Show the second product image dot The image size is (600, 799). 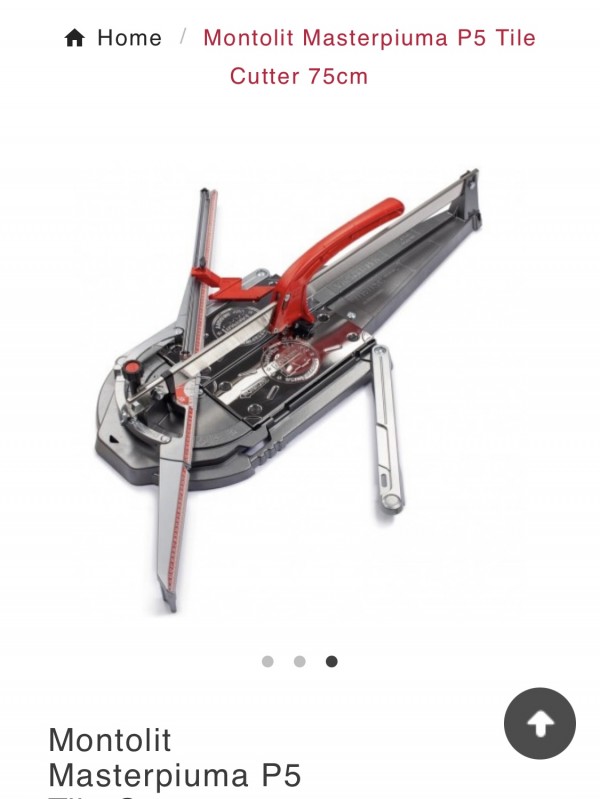tap(299, 661)
